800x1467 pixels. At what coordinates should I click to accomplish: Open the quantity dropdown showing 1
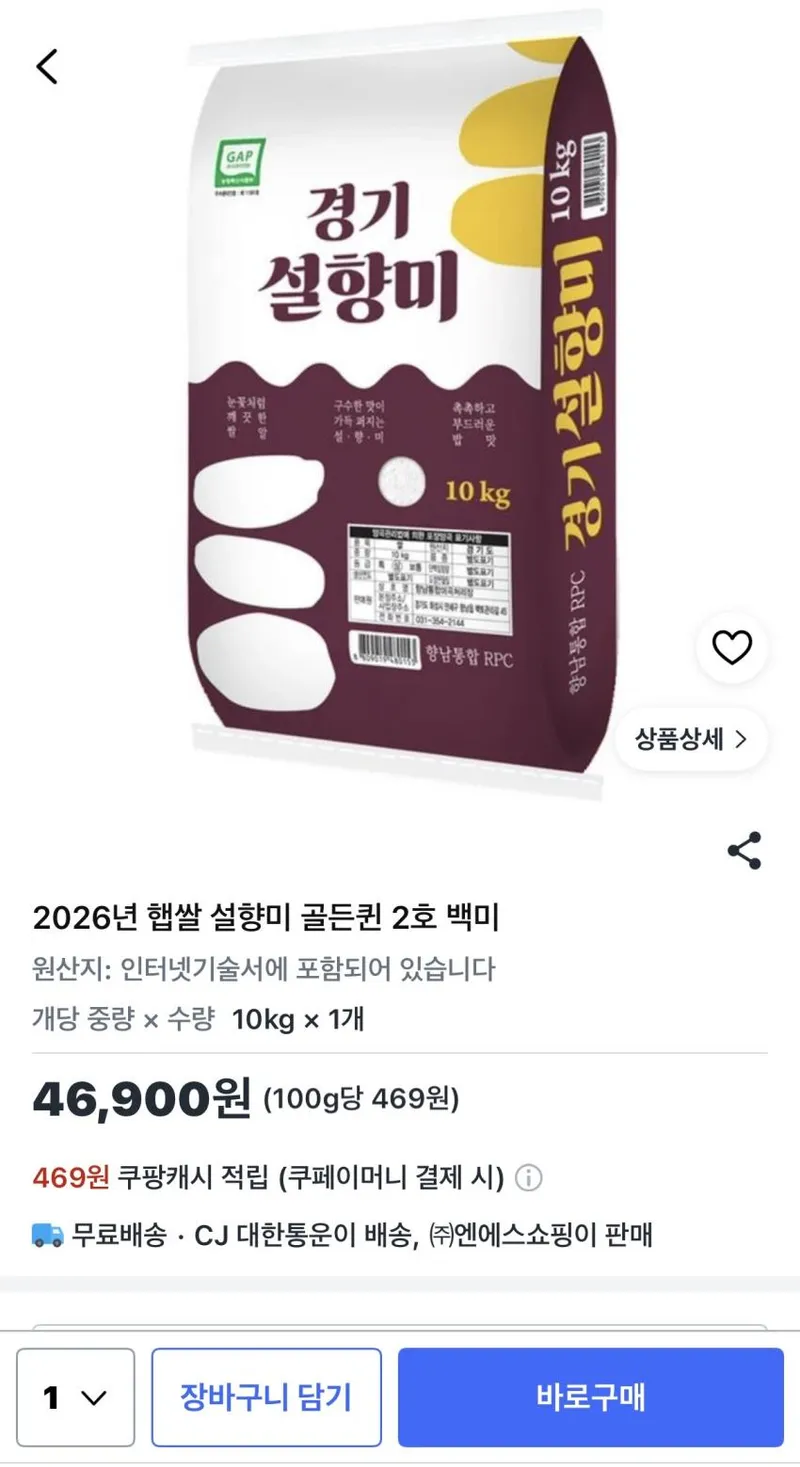coord(76,1397)
